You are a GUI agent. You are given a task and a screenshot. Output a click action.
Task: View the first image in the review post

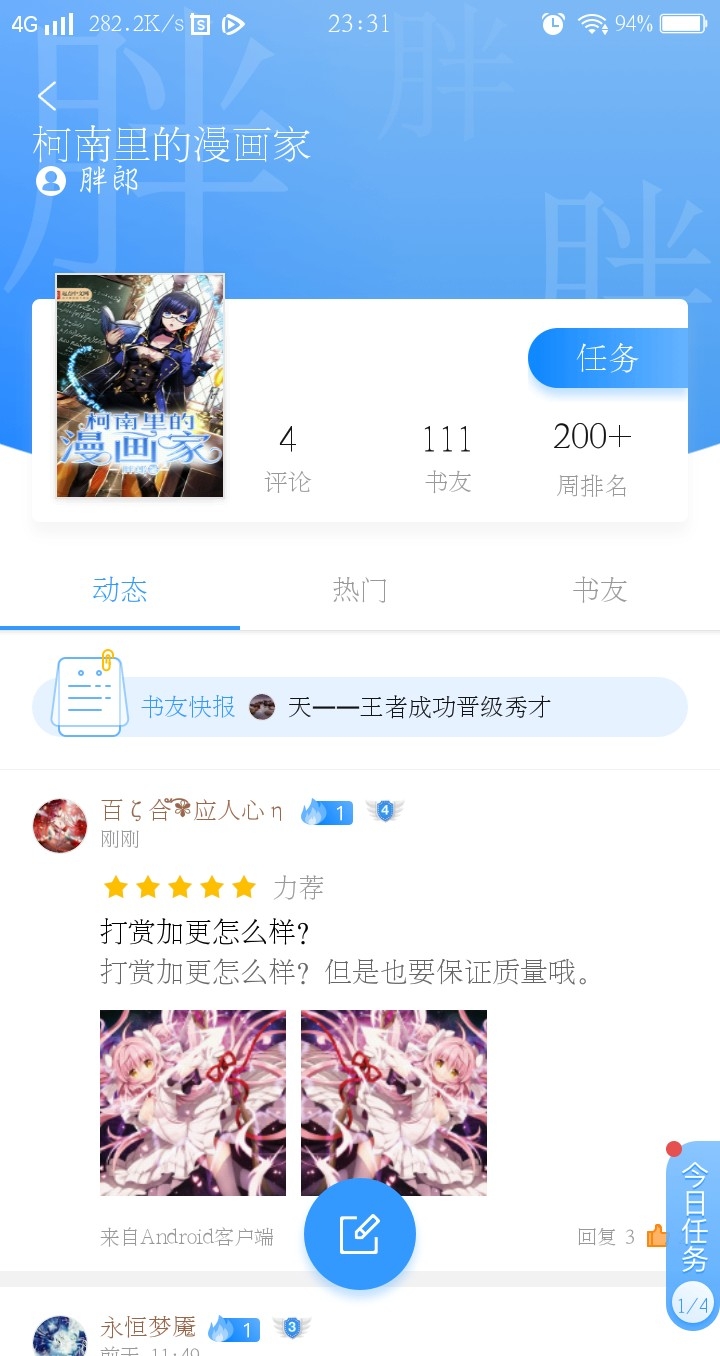(x=193, y=1103)
